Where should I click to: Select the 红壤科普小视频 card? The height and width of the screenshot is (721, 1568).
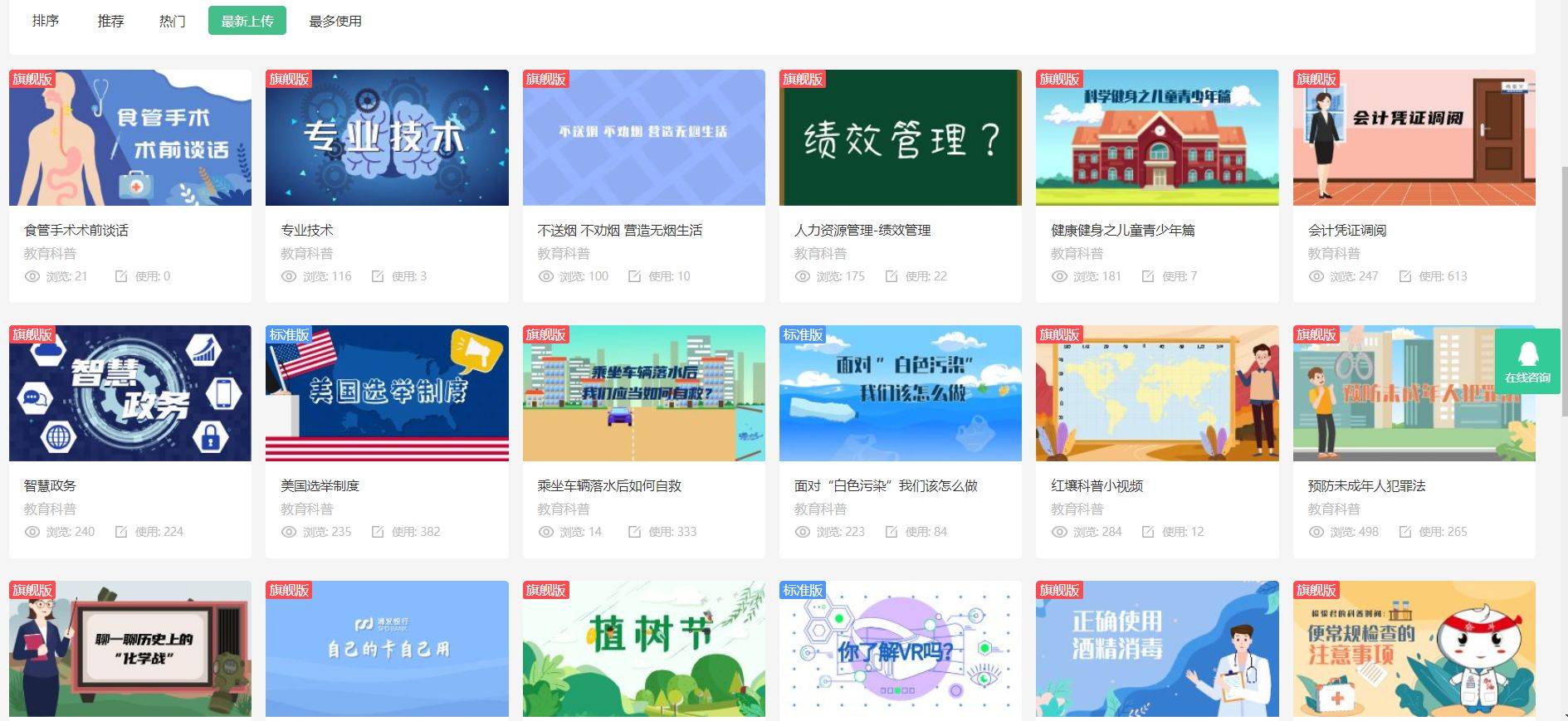click(1156, 393)
